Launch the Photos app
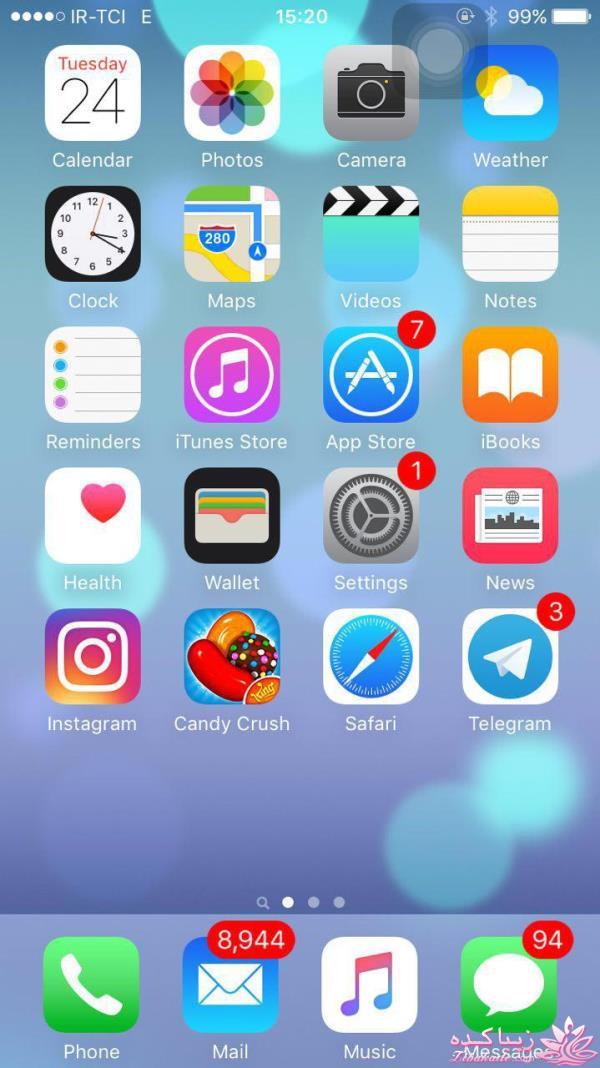This screenshot has height=1068, width=600. coord(231,93)
